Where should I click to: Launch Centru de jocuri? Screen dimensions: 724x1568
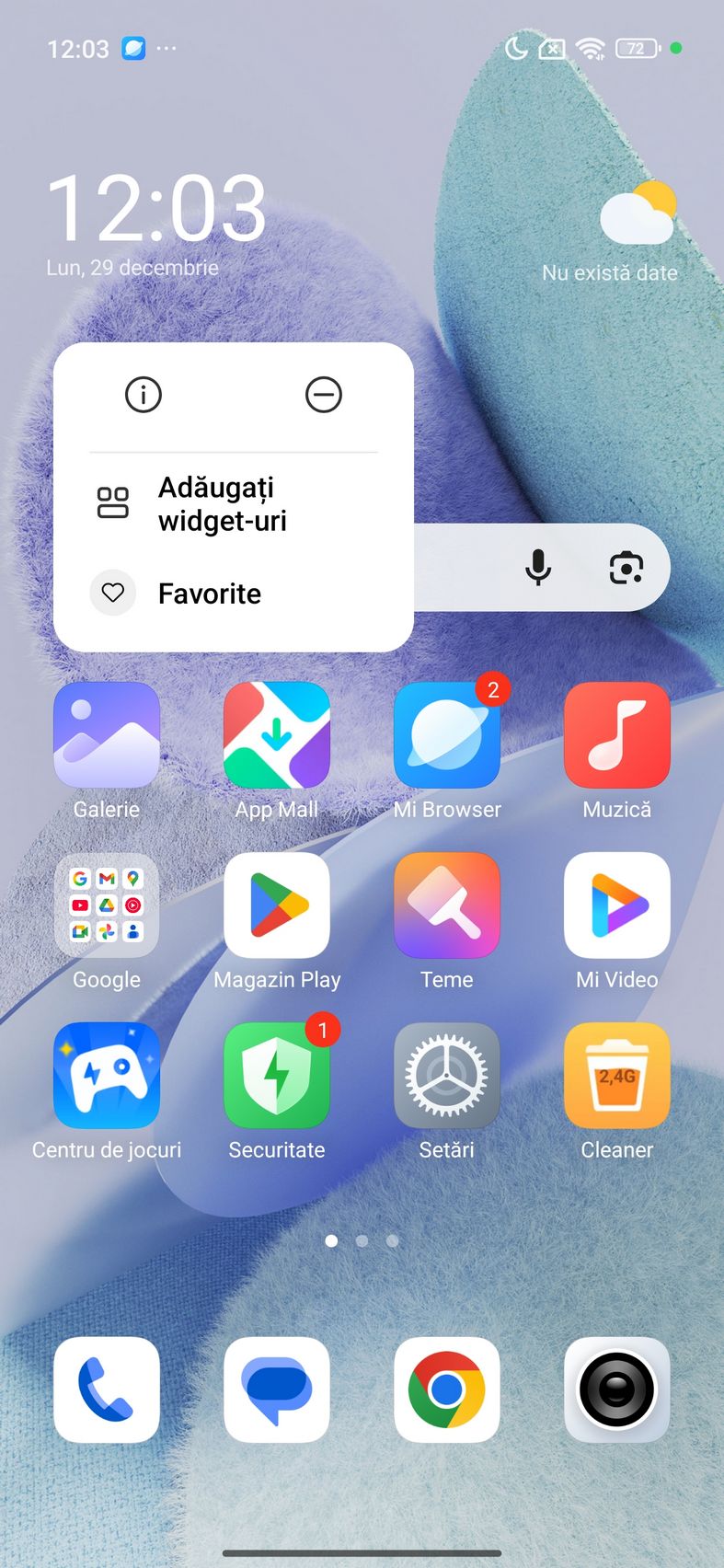107,1076
